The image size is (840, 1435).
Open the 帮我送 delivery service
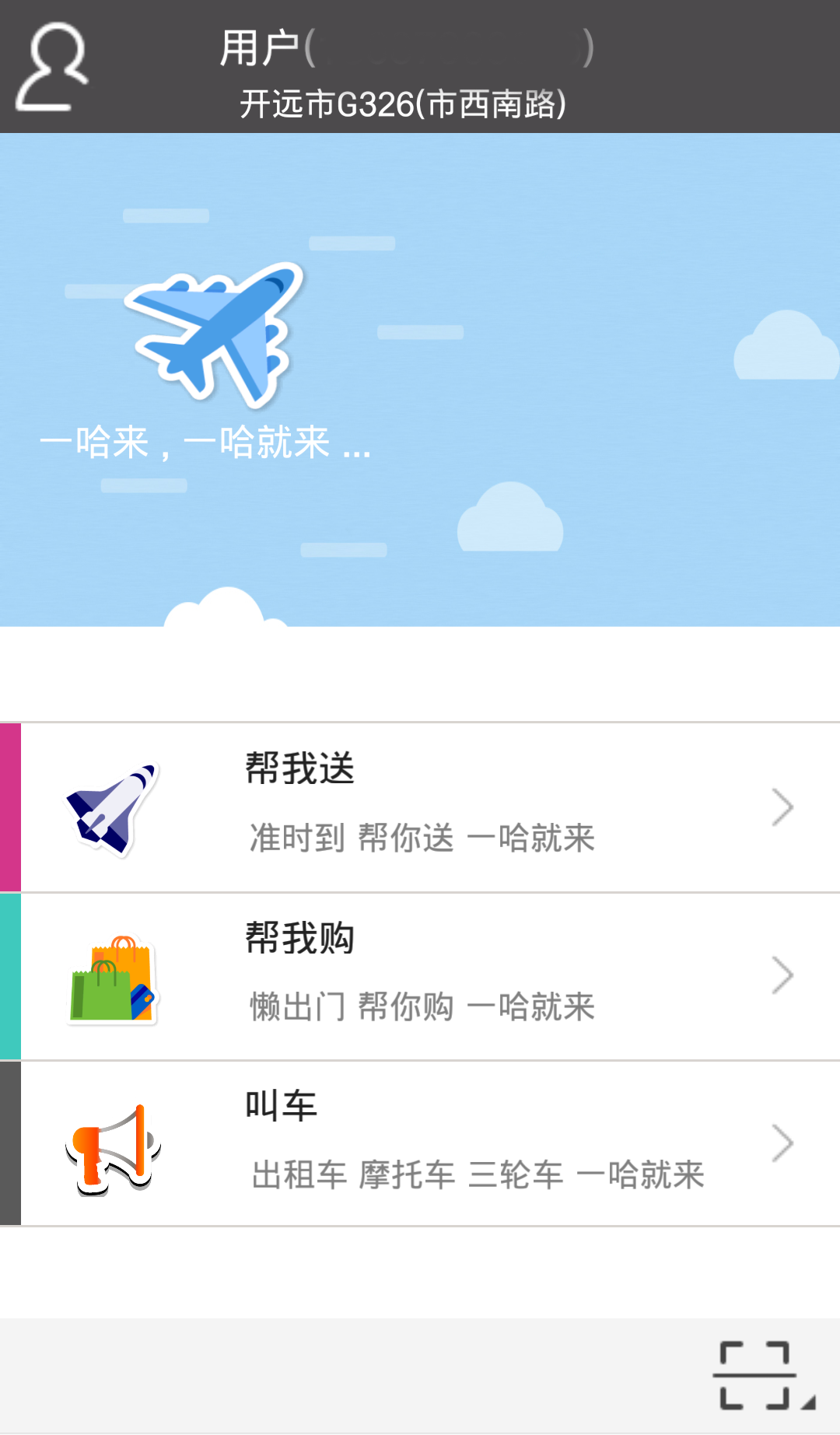point(420,807)
